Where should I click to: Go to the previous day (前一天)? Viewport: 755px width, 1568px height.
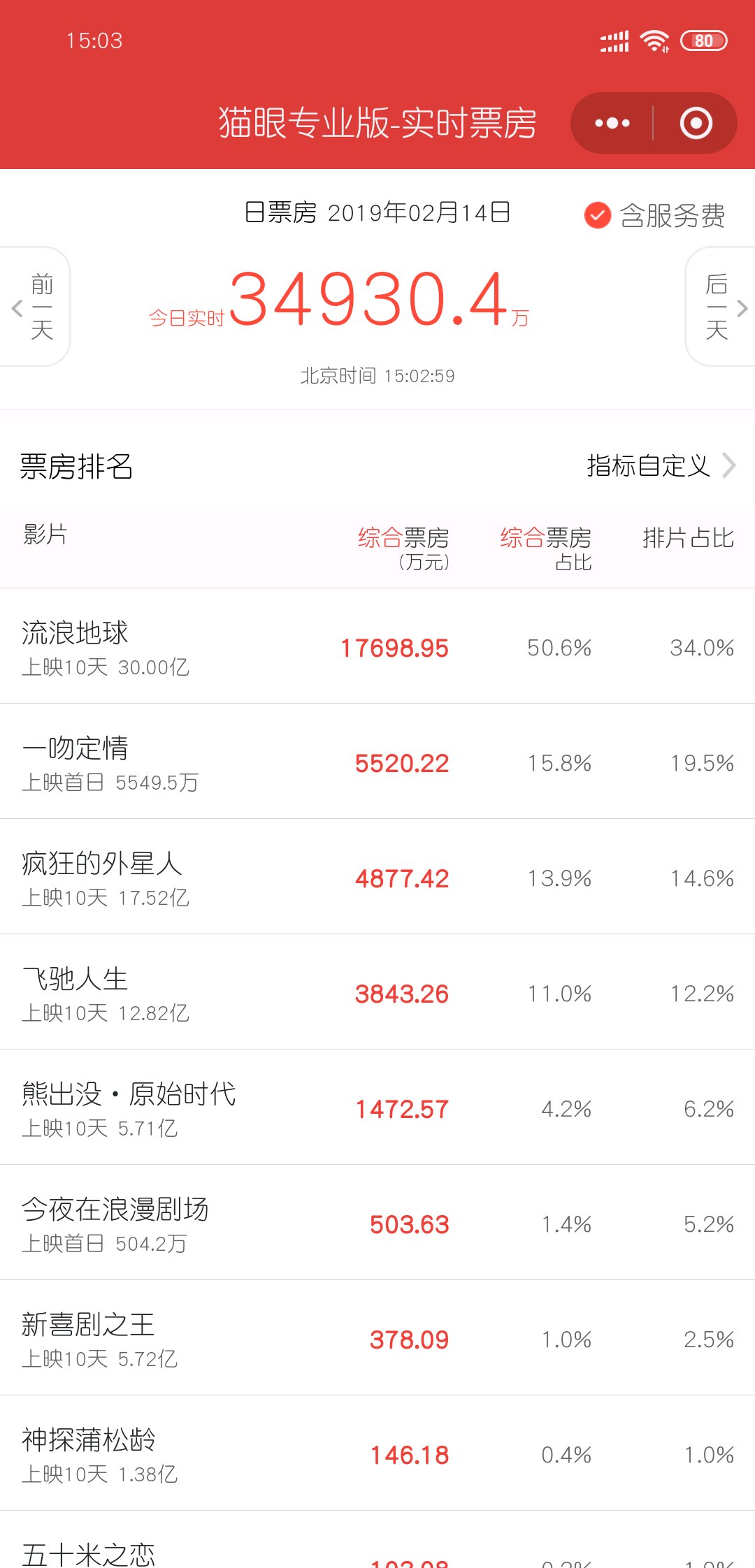[35, 306]
